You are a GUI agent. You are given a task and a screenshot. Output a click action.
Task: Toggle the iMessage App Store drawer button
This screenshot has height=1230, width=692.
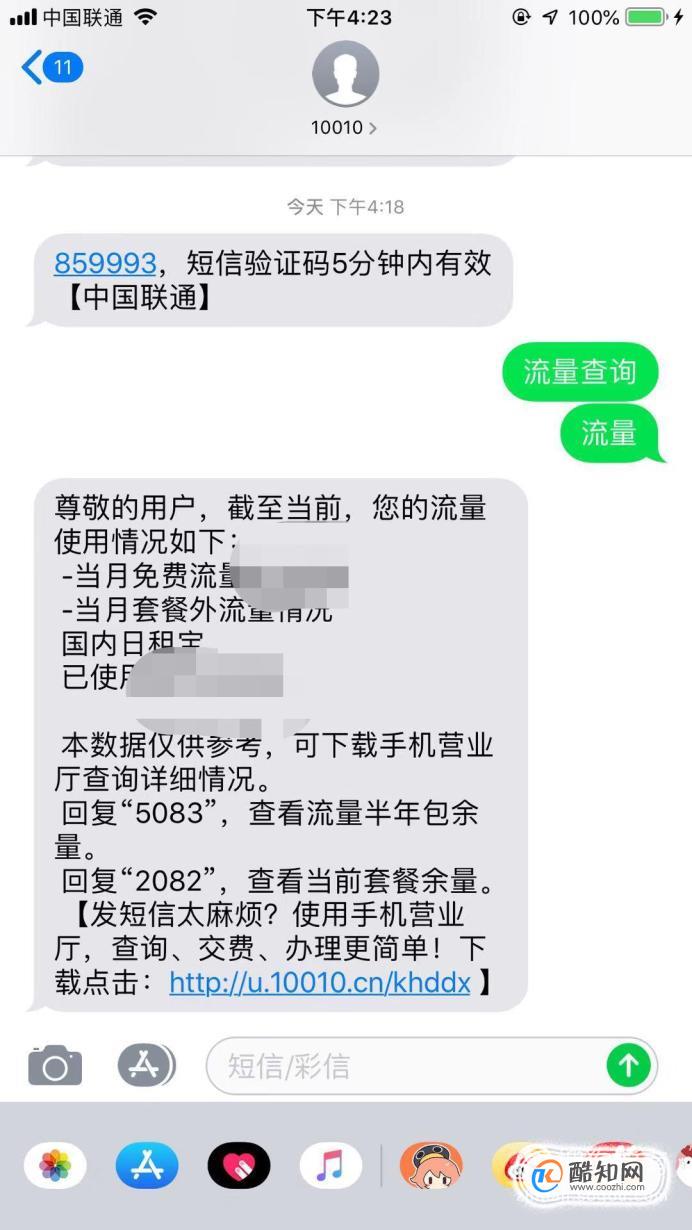coord(145,1066)
